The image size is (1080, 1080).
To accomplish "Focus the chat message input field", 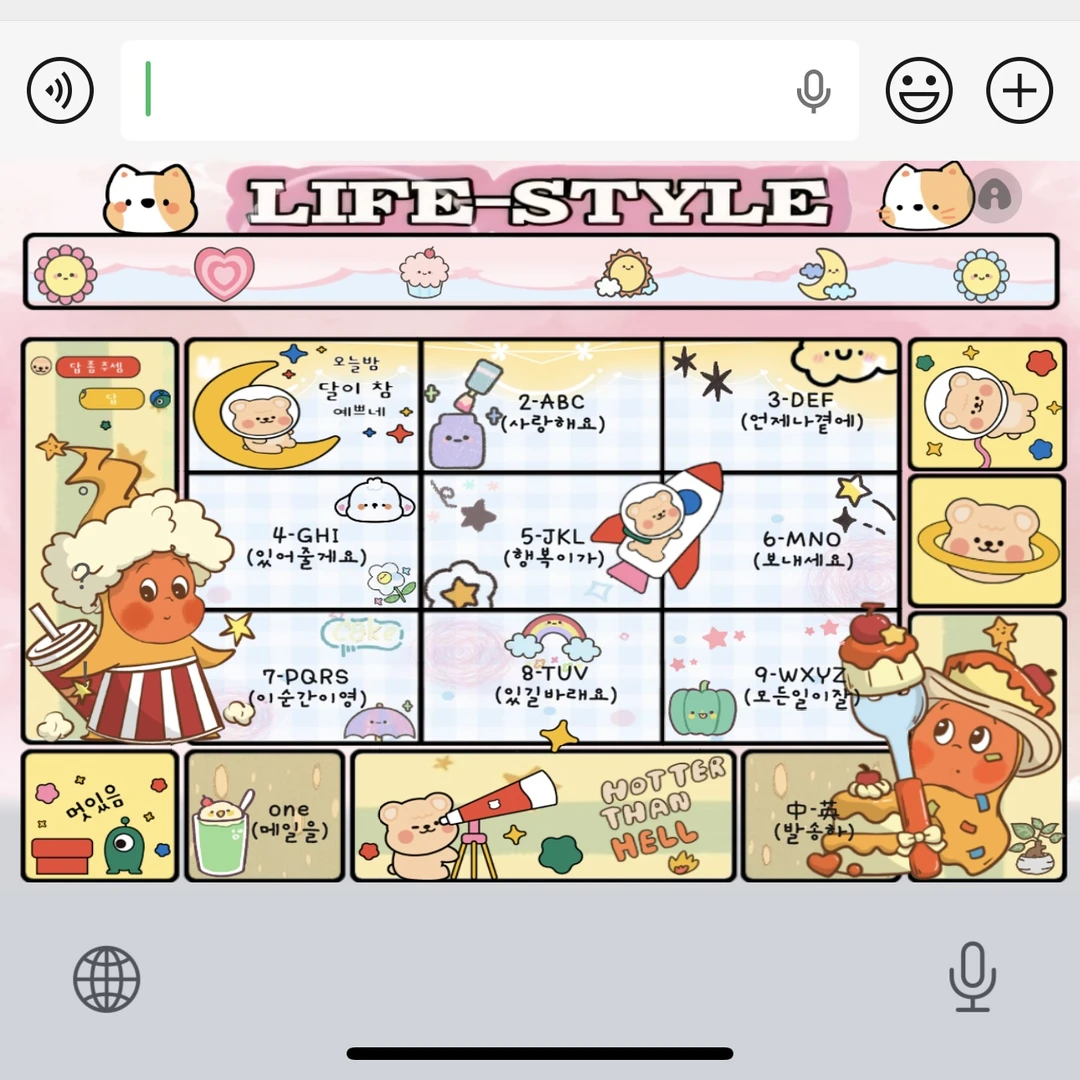I will pyautogui.click(x=489, y=90).
